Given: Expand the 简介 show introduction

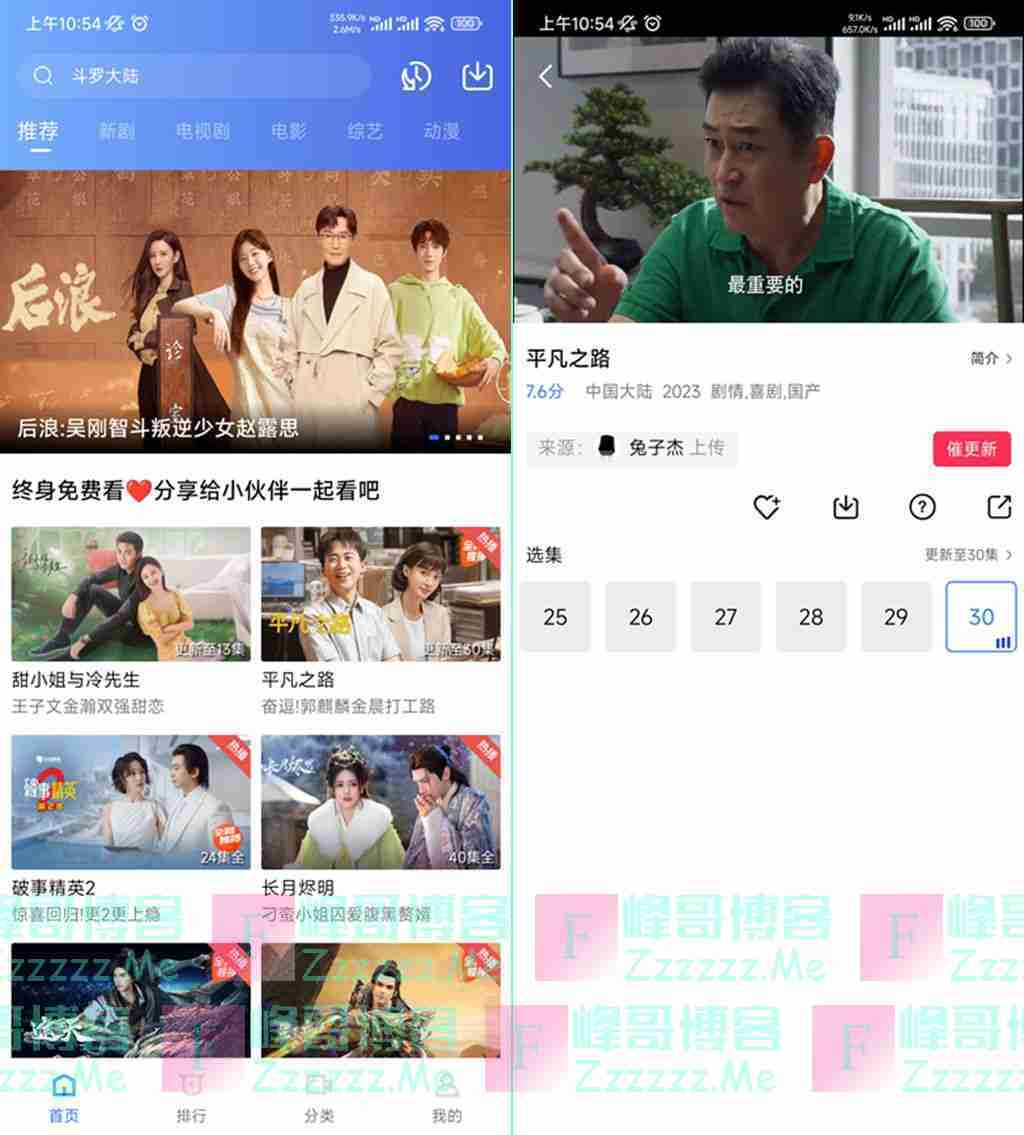Looking at the screenshot, I should point(991,358).
